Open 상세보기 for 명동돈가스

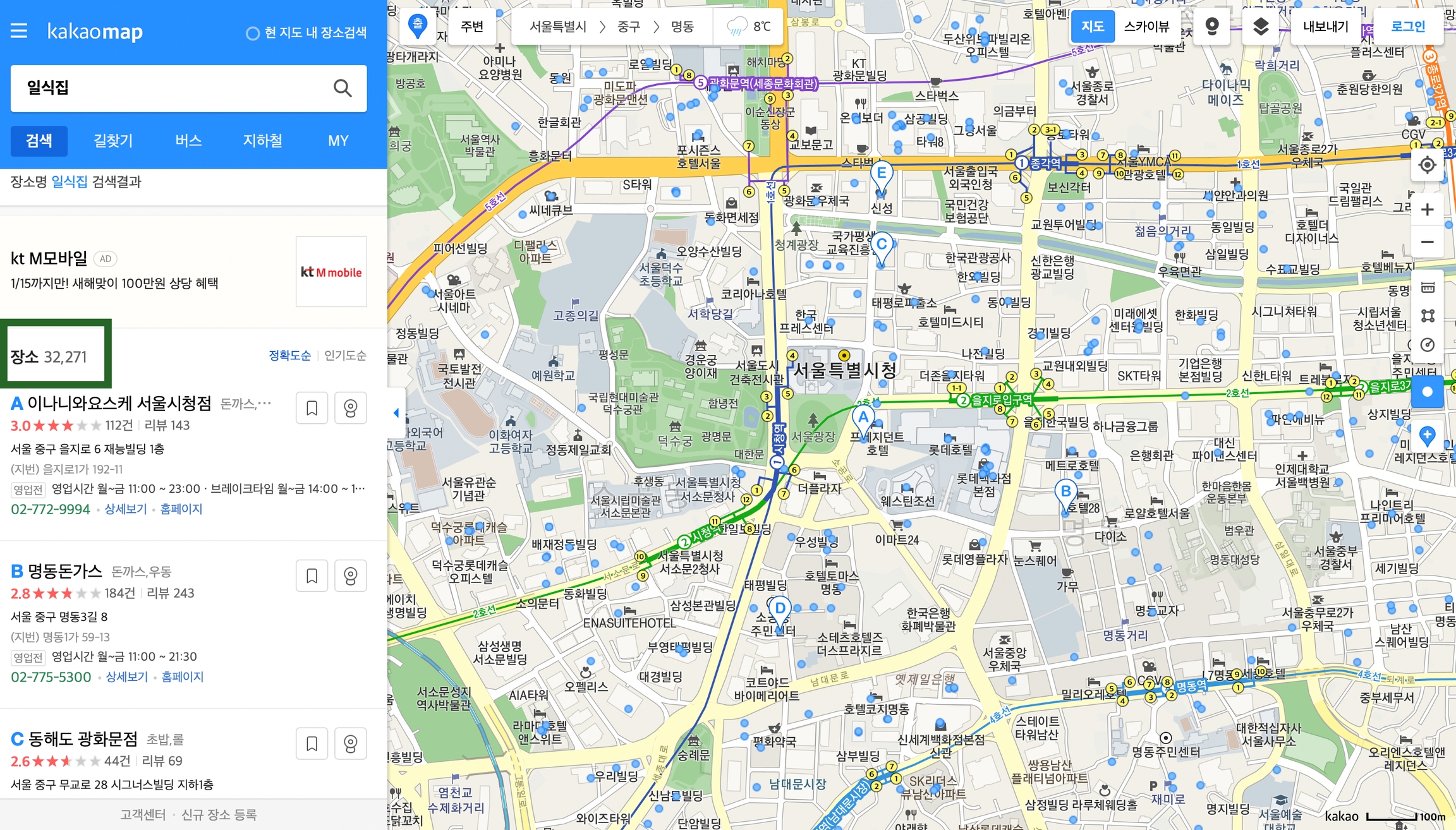[x=126, y=677]
